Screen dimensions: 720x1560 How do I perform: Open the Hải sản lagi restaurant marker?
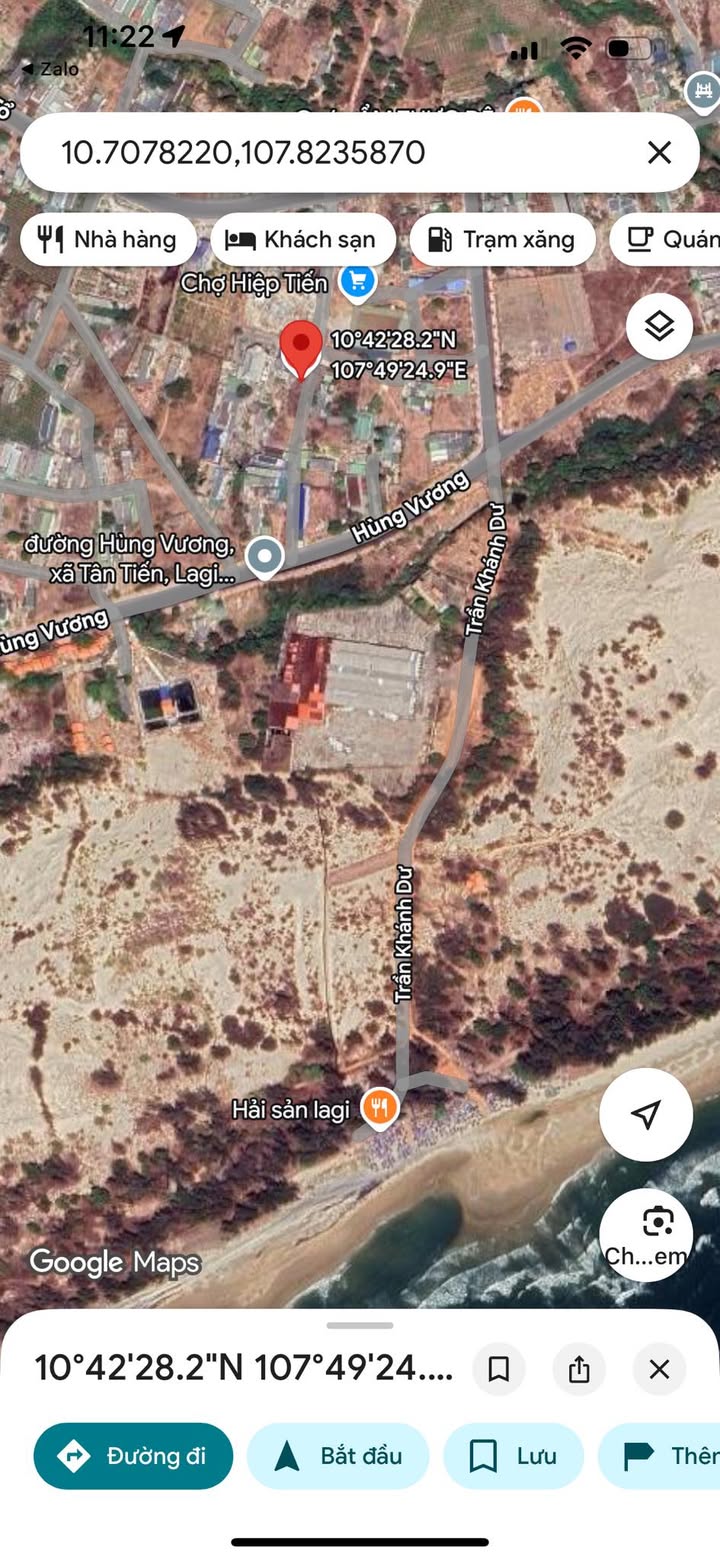click(380, 1107)
